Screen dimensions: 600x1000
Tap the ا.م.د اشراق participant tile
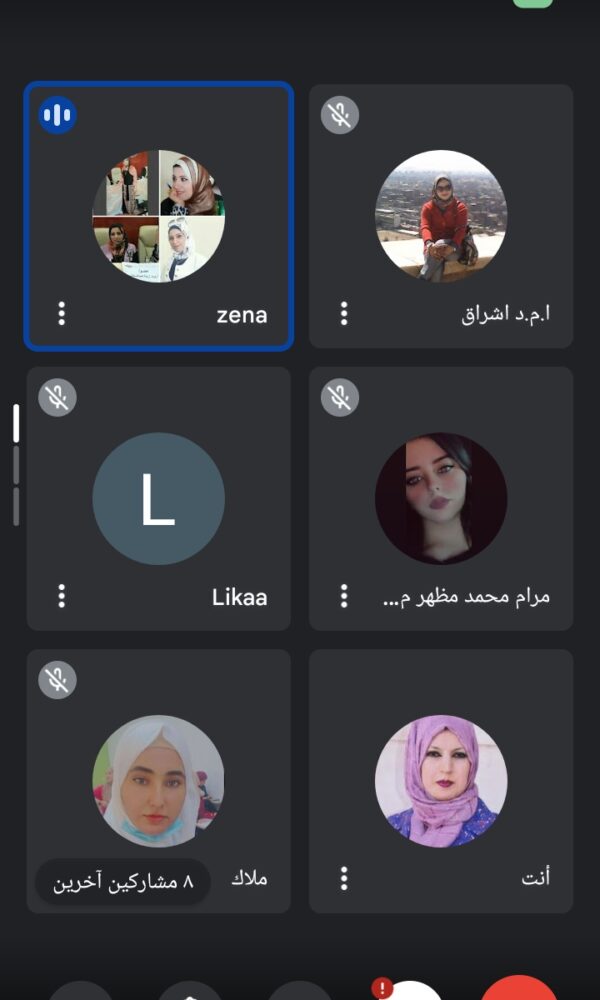tap(441, 216)
